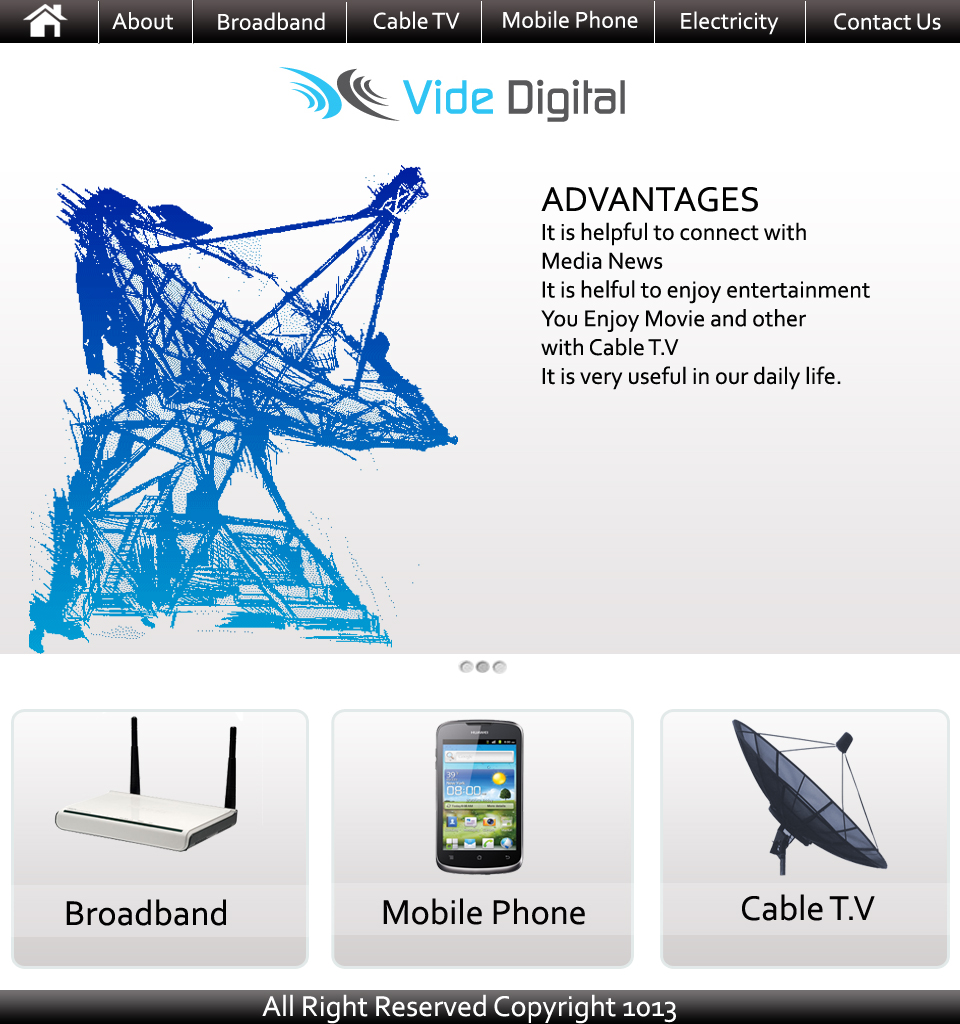Open the Contact Us page

(886, 22)
